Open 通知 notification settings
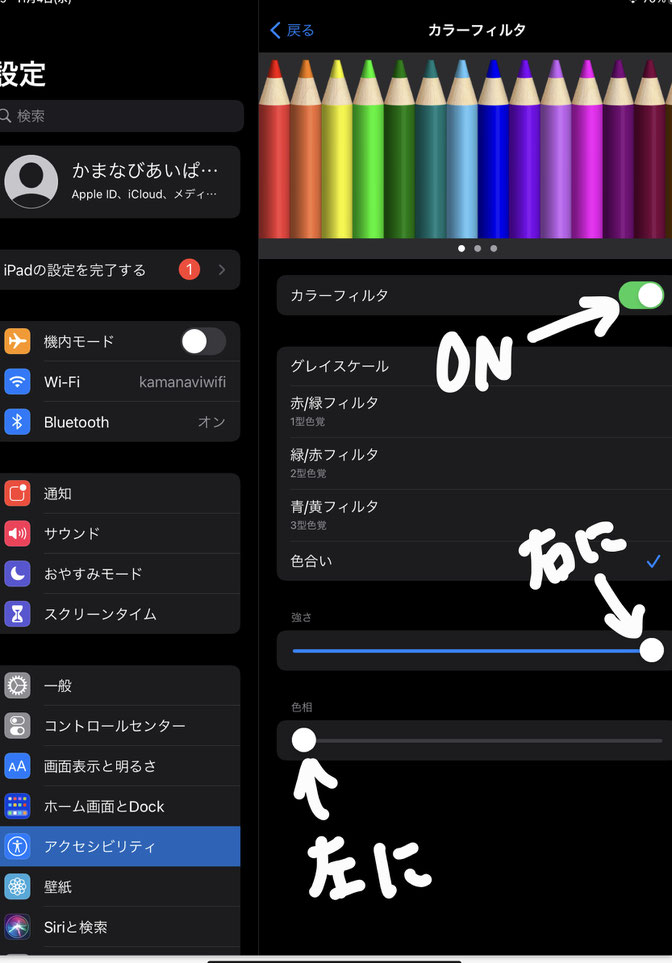This screenshot has width=672, height=963. (x=120, y=494)
